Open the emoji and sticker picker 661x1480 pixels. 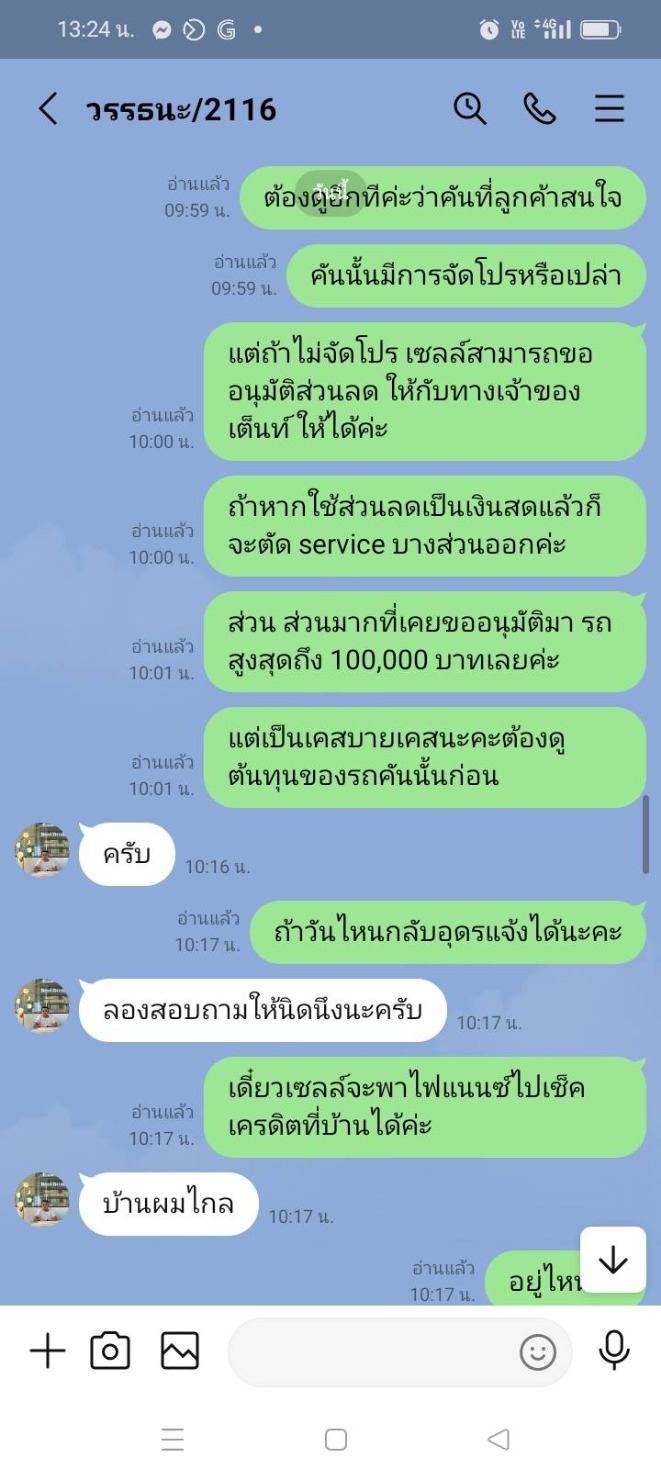pyautogui.click(x=537, y=1353)
